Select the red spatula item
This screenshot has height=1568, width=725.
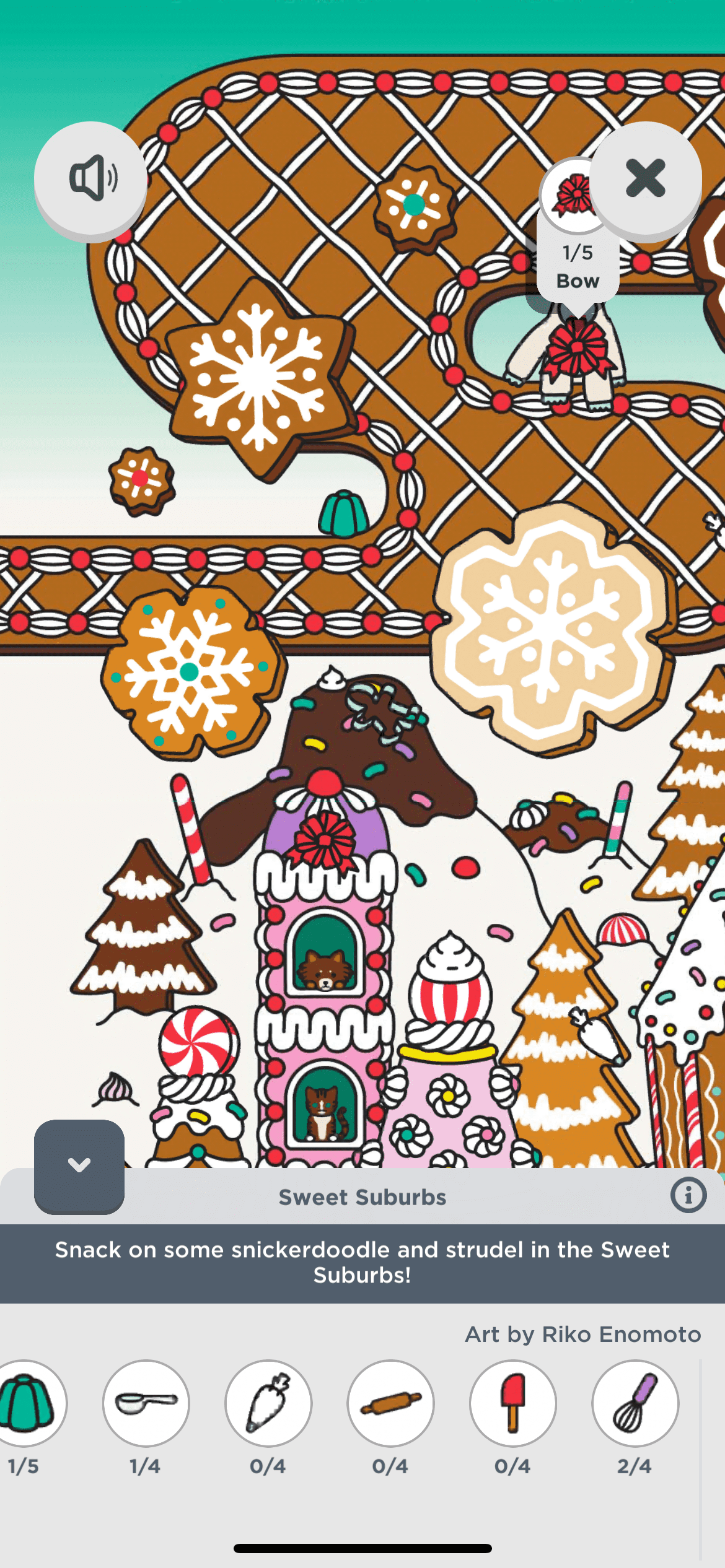[512, 1403]
